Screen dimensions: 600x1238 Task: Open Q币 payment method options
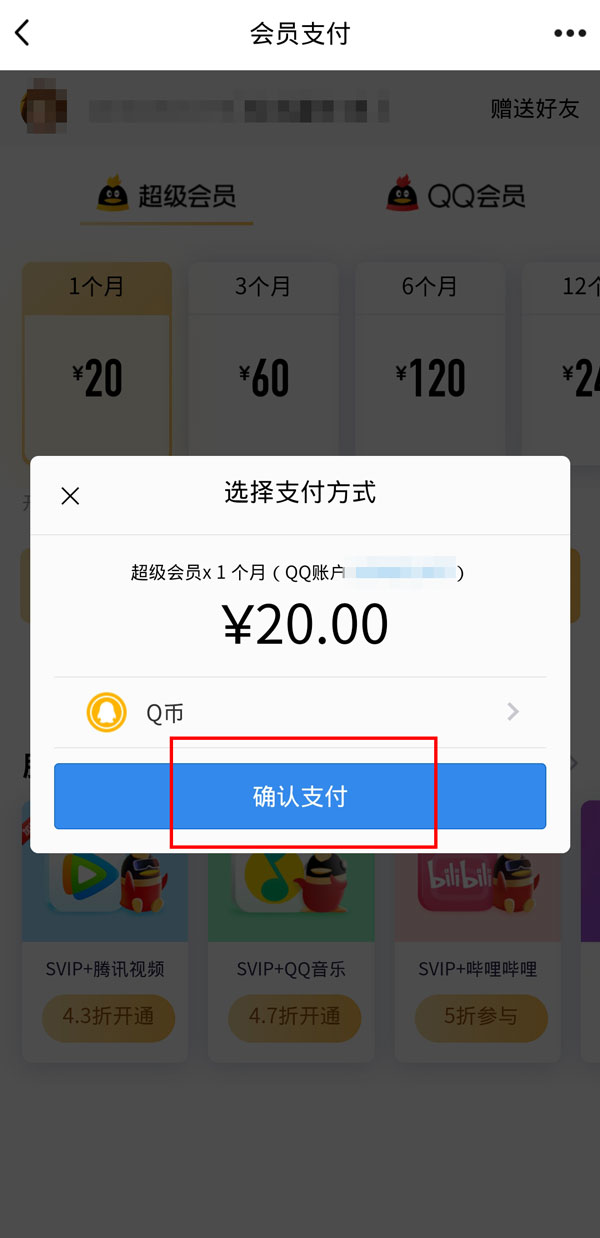tap(300, 712)
